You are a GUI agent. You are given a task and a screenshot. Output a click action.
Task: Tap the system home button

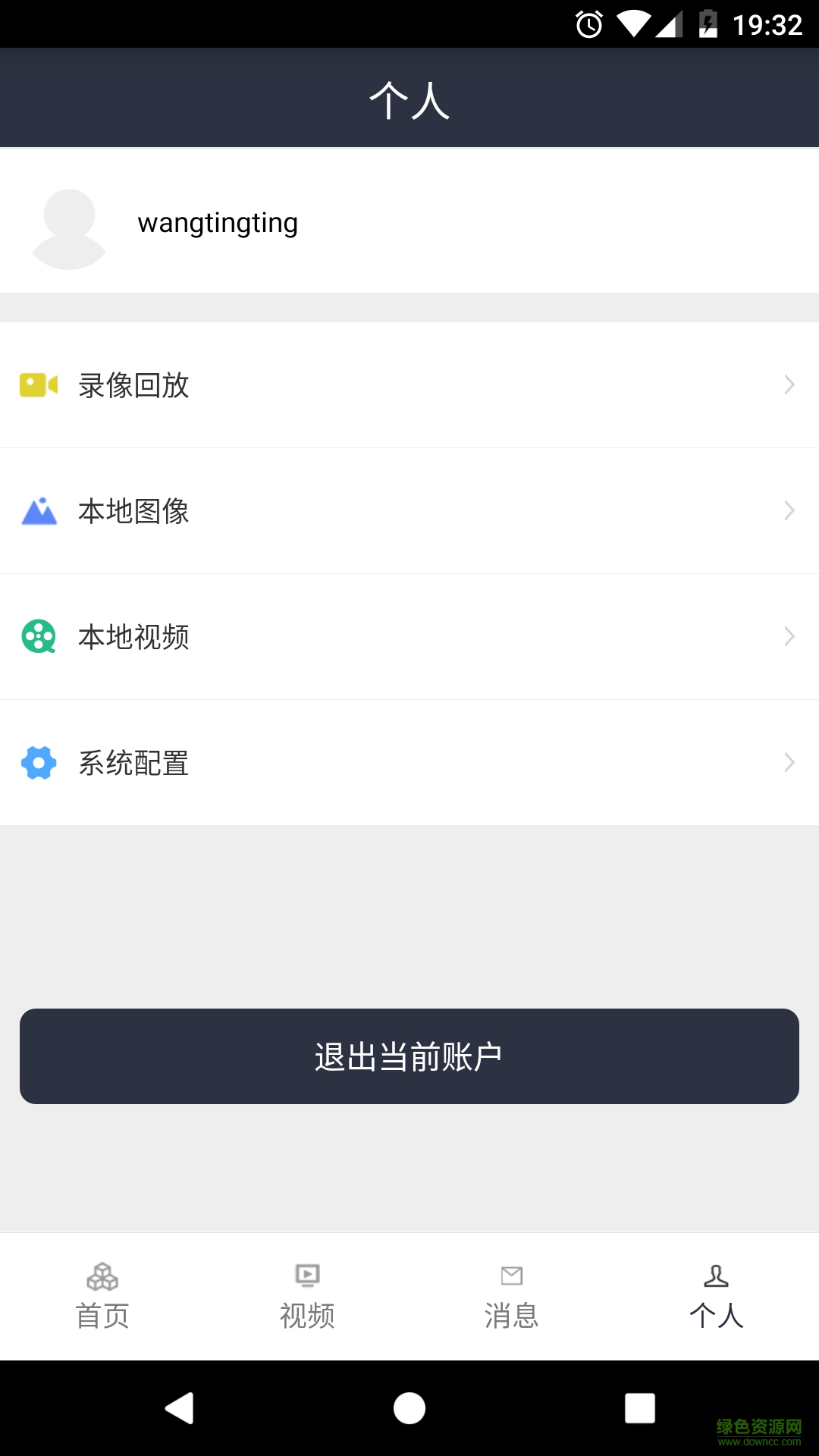coord(409,1408)
